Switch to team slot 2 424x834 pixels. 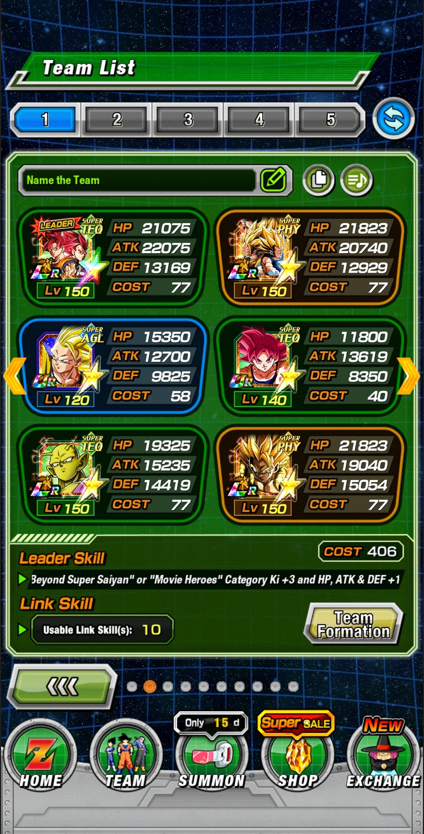coord(117,120)
